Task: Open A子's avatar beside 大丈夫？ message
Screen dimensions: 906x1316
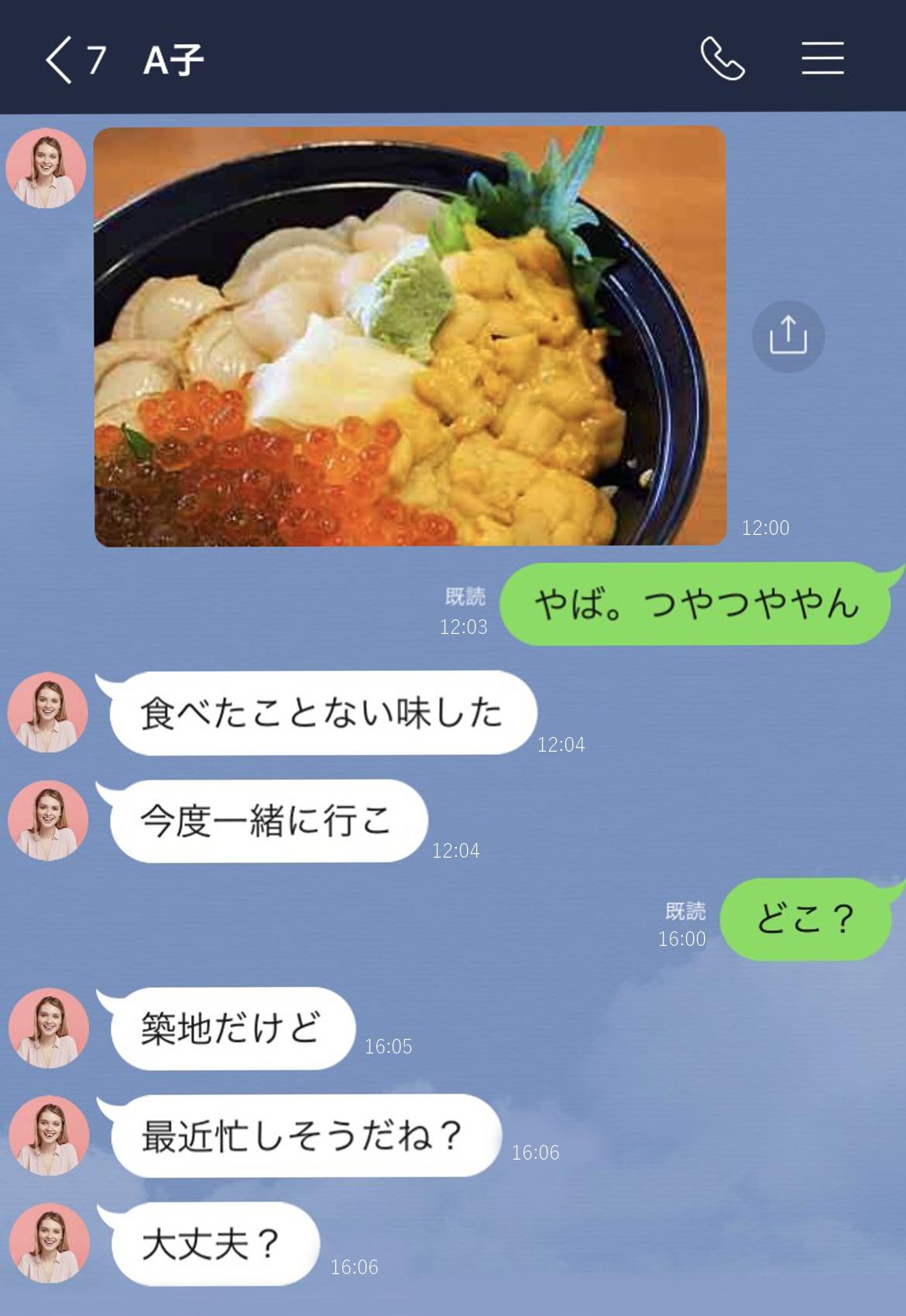Action: 48,1241
